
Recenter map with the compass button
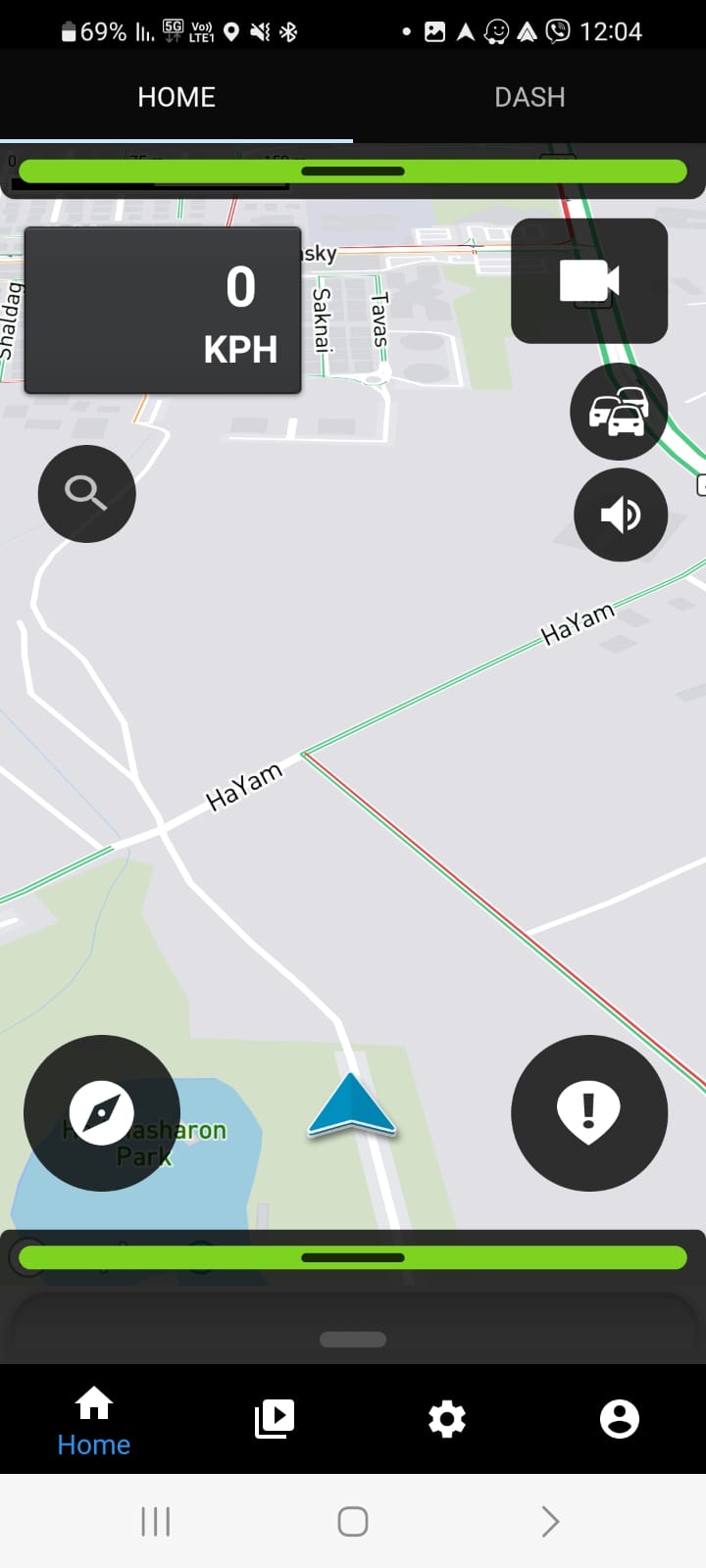(x=102, y=1113)
